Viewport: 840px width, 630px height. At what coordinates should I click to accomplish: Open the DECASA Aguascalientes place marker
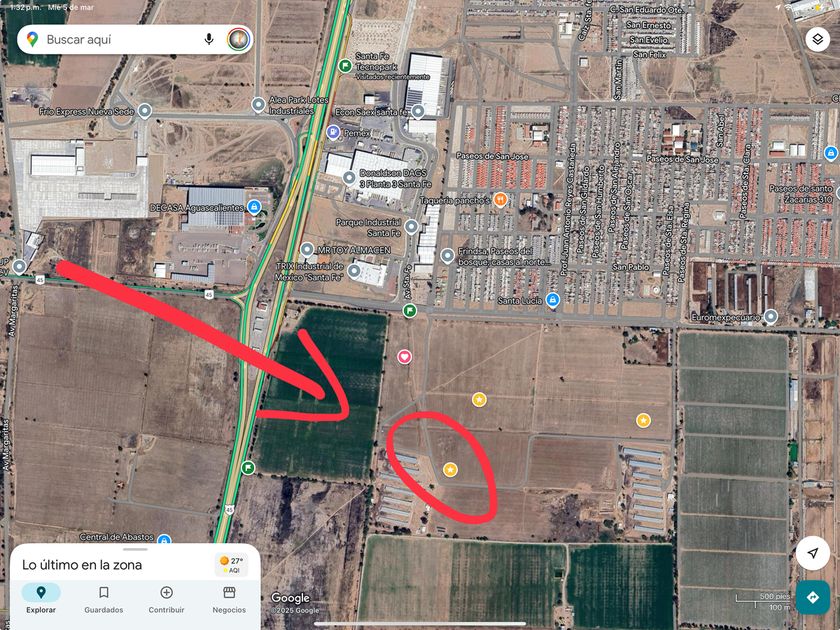pyautogui.click(x=254, y=207)
